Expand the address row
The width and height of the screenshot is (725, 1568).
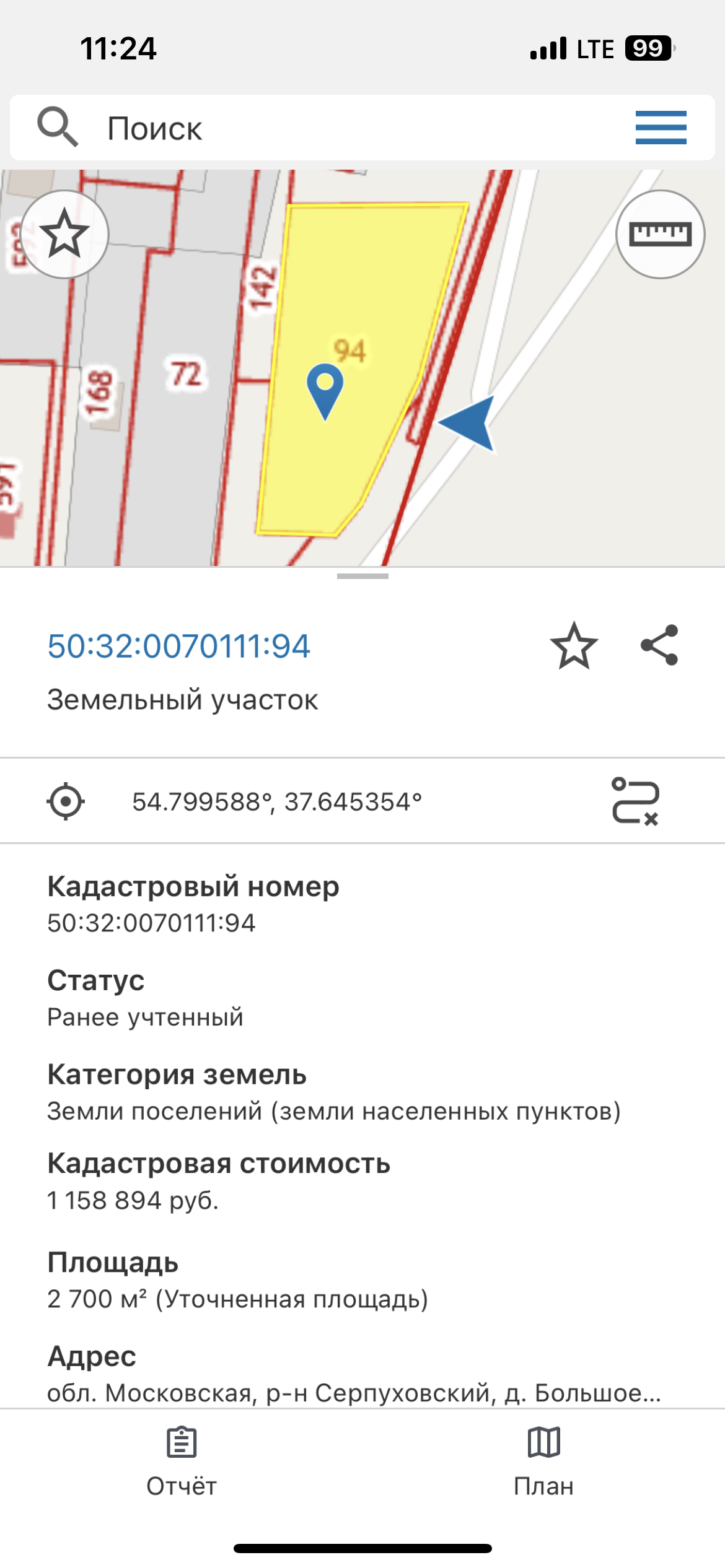click(x=354, y=1393)
